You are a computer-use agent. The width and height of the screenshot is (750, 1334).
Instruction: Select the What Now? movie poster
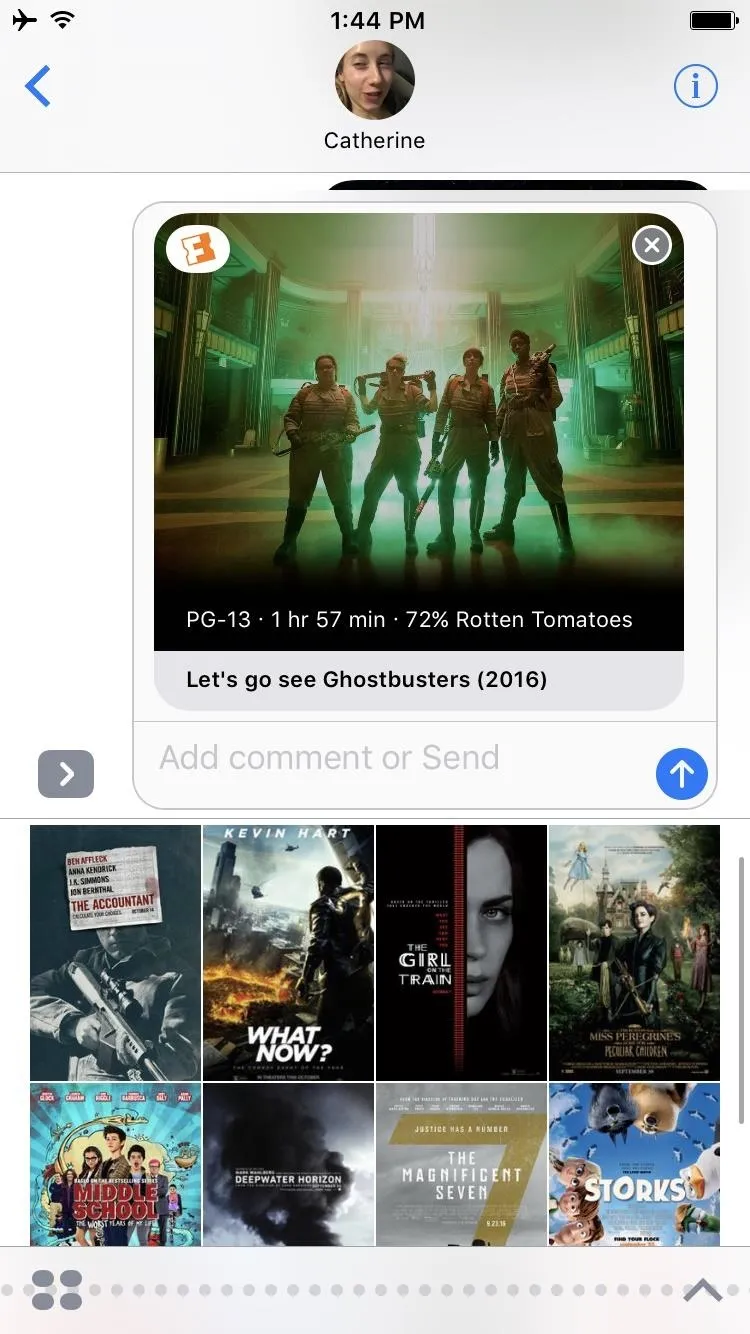[288, 952]
